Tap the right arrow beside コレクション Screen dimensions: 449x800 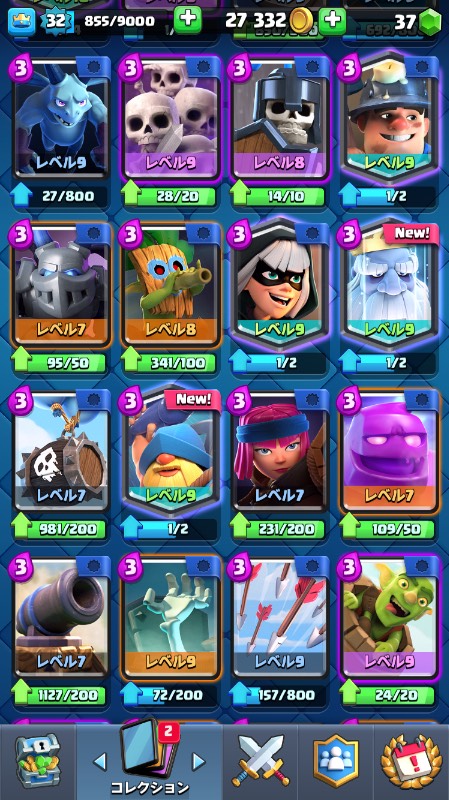coord(198,762)
